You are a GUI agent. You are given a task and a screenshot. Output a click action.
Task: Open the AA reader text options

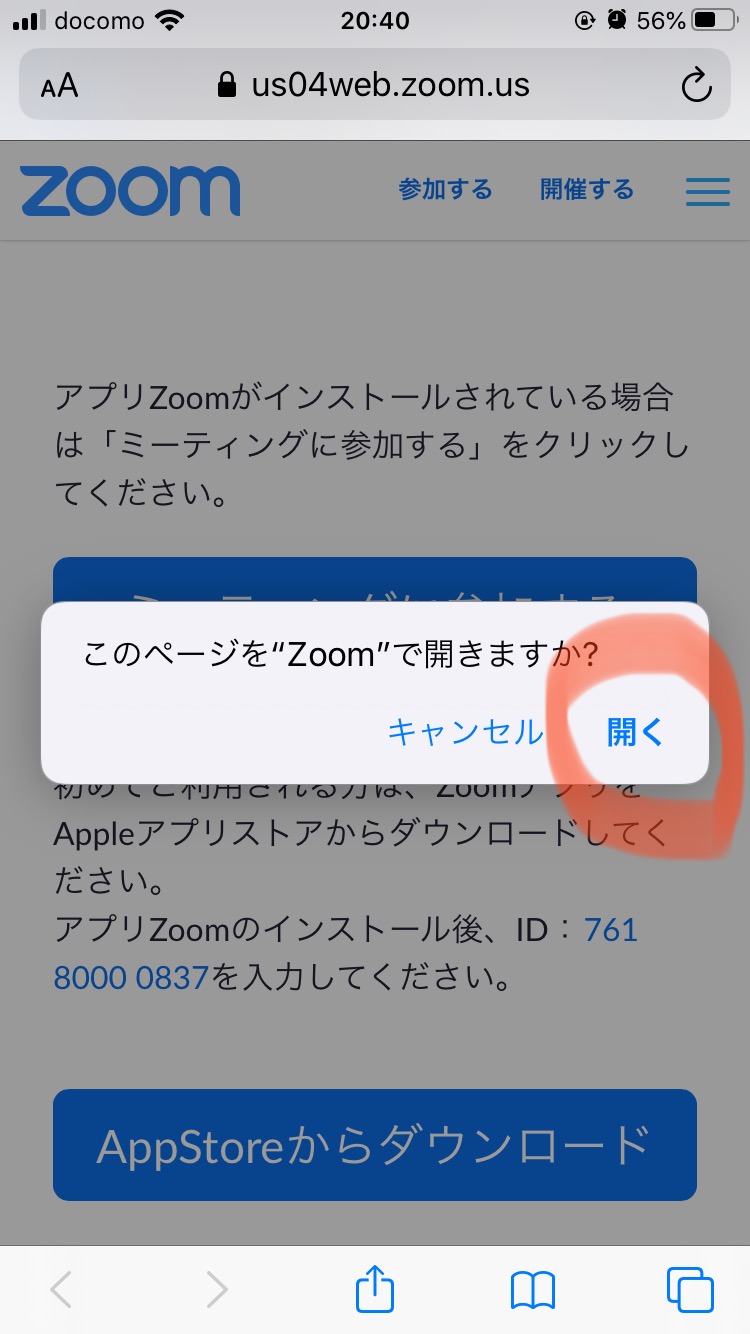(60, 86)
